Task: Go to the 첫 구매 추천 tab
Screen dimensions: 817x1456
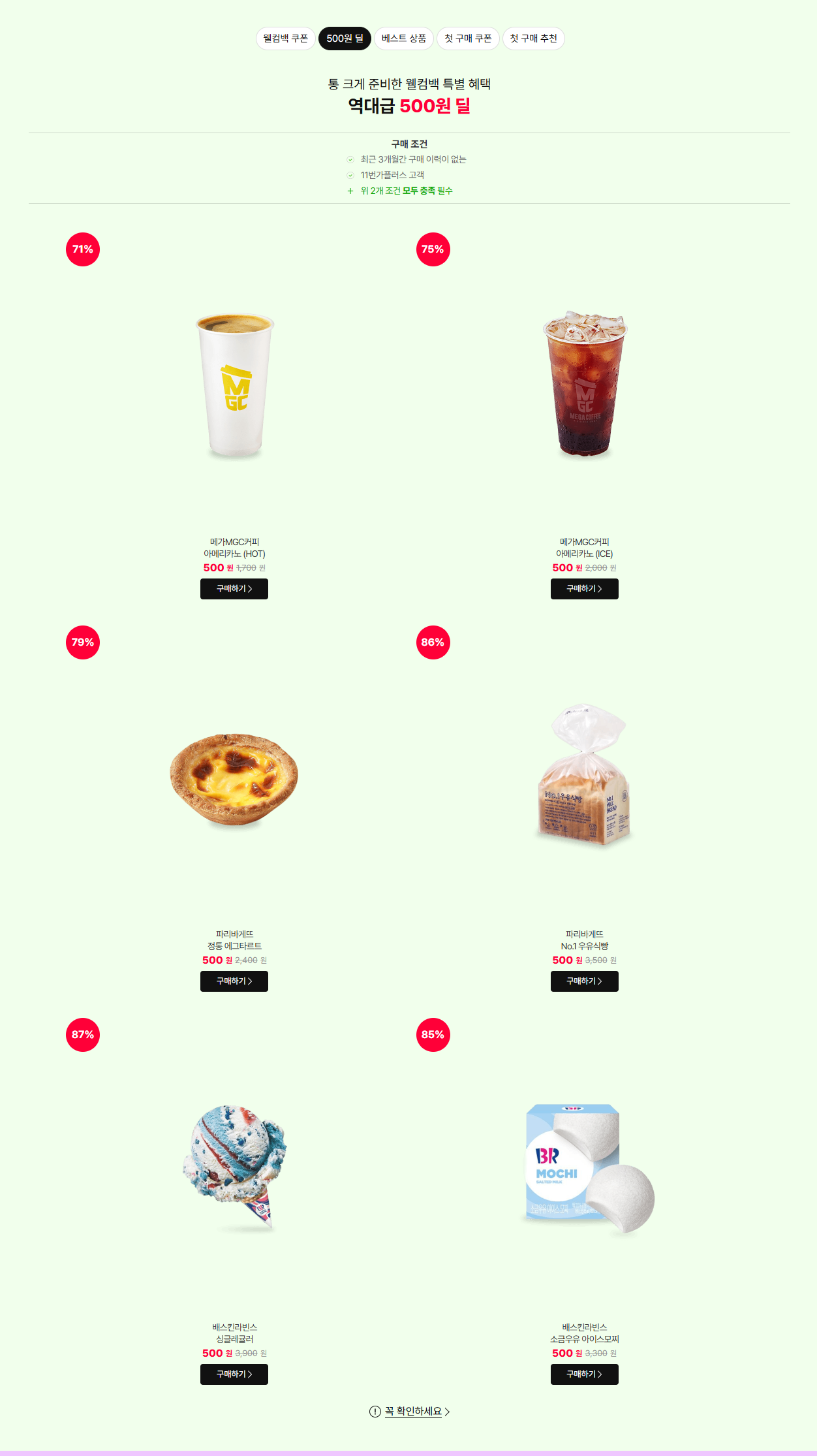Action: [x=533, y=39]
